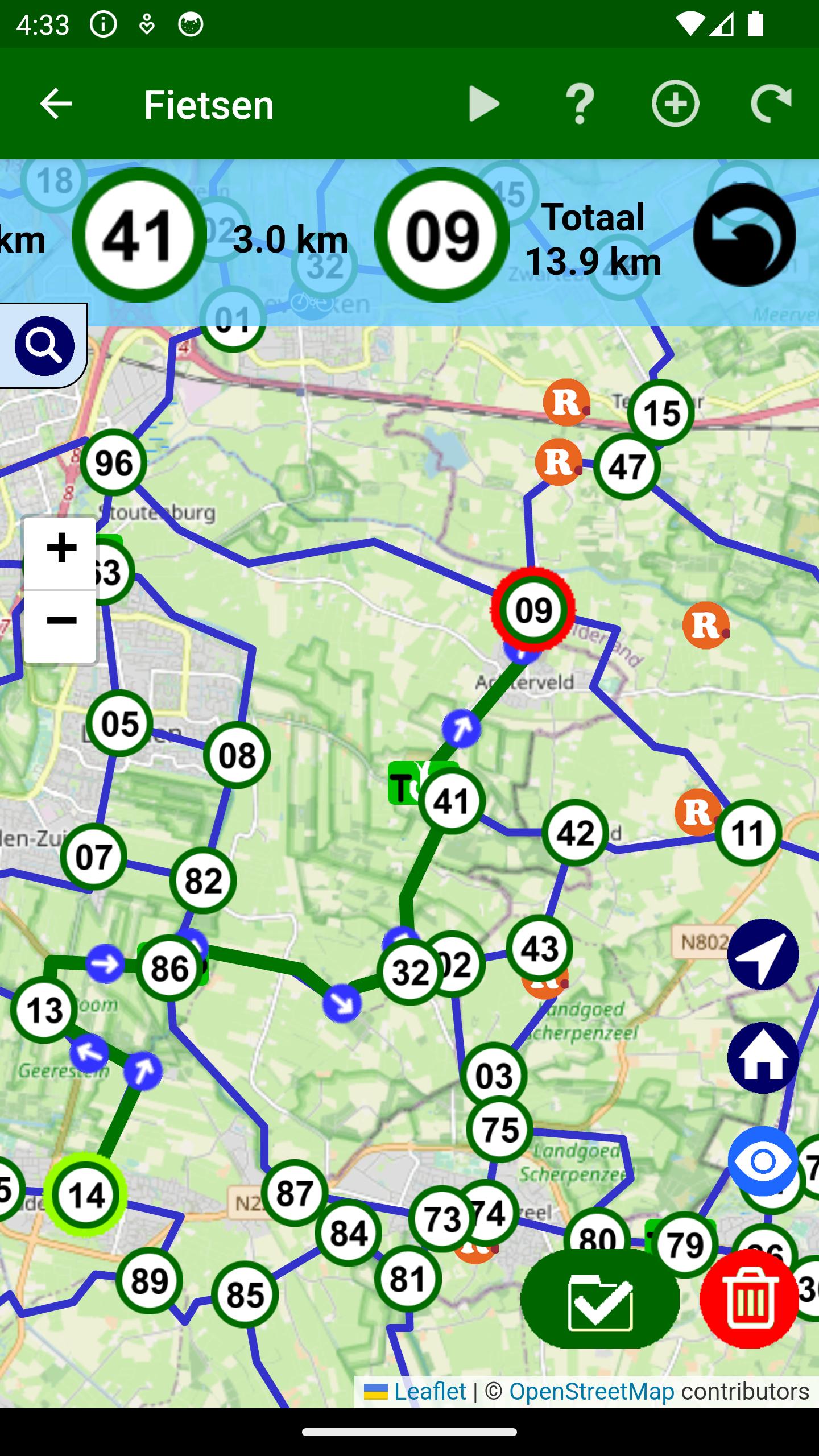Go back using the arrow in the app bar
Image resolution: width=819 pixels, height=1456 pixels.
(x=56, y=104)
